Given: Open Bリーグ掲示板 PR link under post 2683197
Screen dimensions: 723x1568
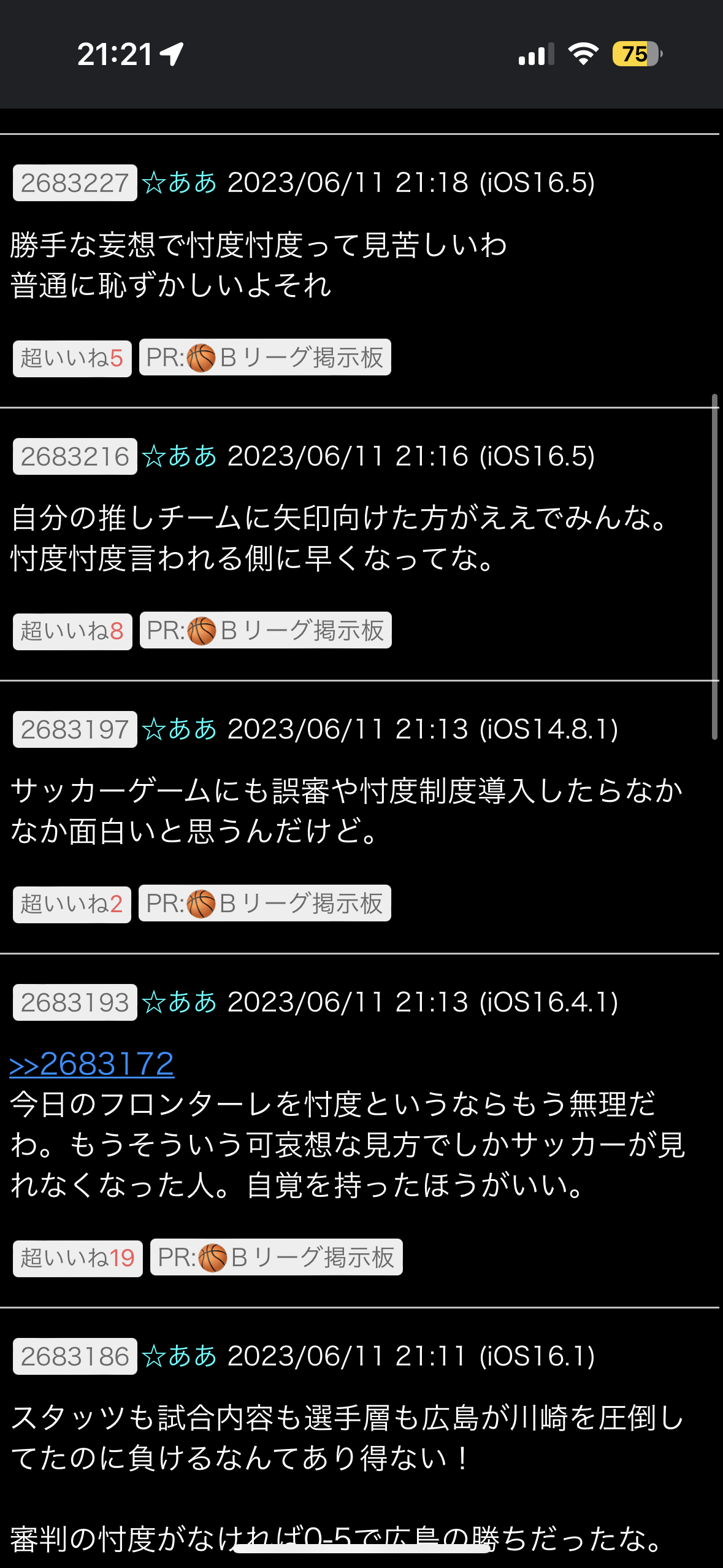Looking at the screenshot, I should [265, 904].
